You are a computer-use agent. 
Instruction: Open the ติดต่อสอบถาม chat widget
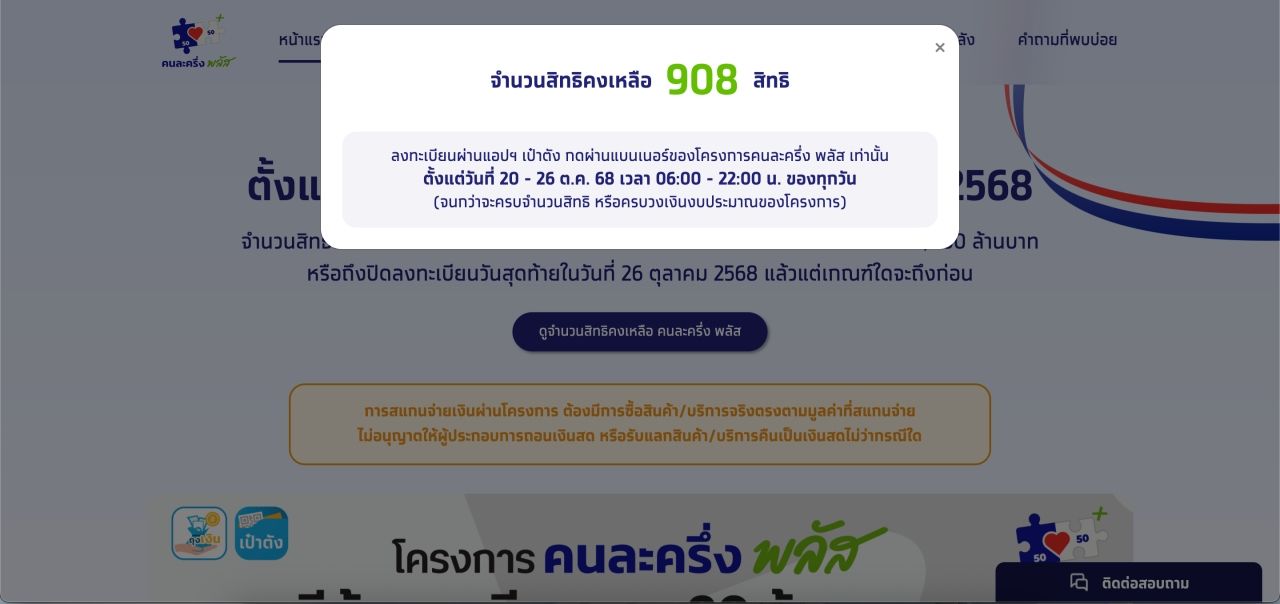tap(1129, 582)
